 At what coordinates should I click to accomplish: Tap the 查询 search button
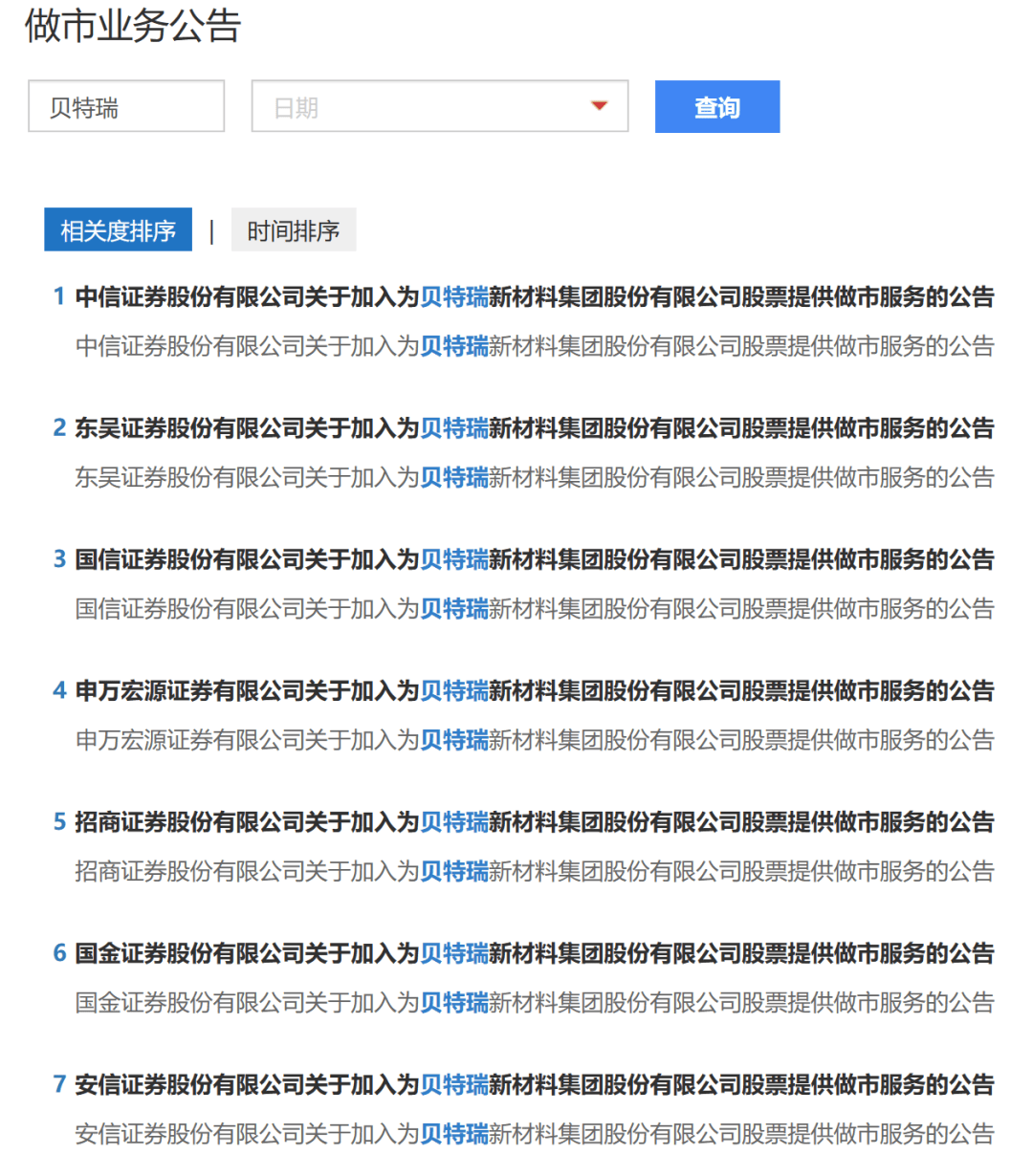pyautogui.click(x=716, y=107)
